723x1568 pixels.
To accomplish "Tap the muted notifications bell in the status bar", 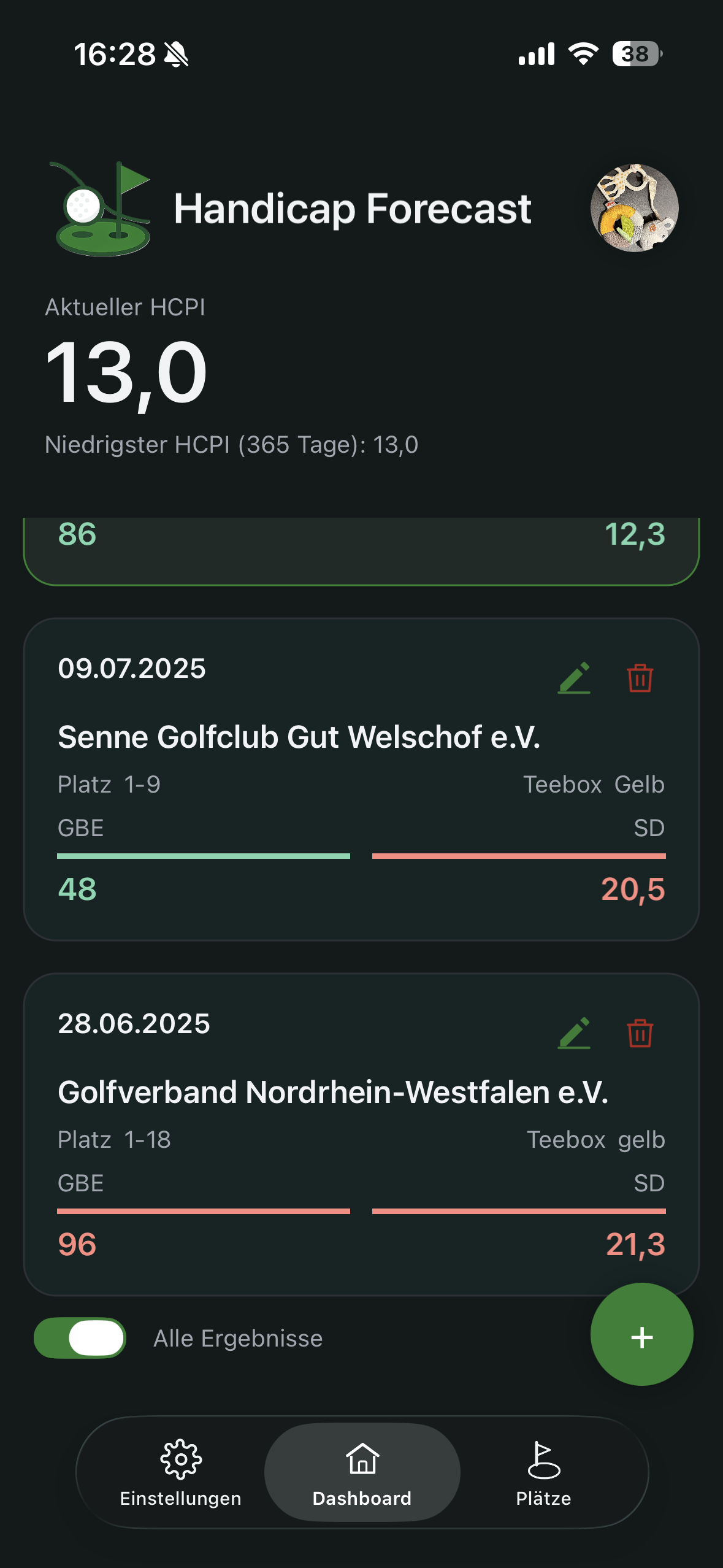I will [177, 54].
